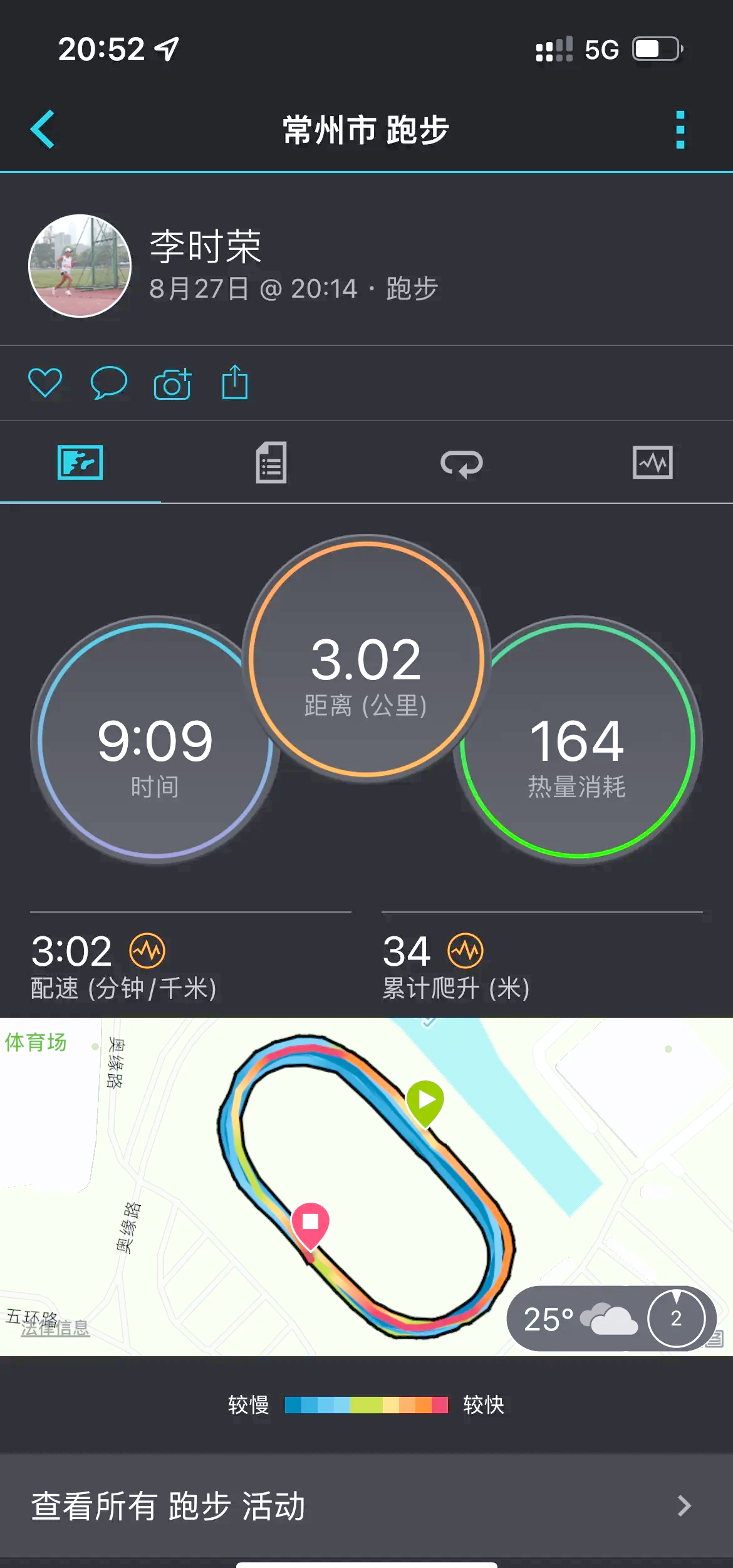The image size is (733, 1568).
Task: Open the running route map
Action: pos(366,1187)
